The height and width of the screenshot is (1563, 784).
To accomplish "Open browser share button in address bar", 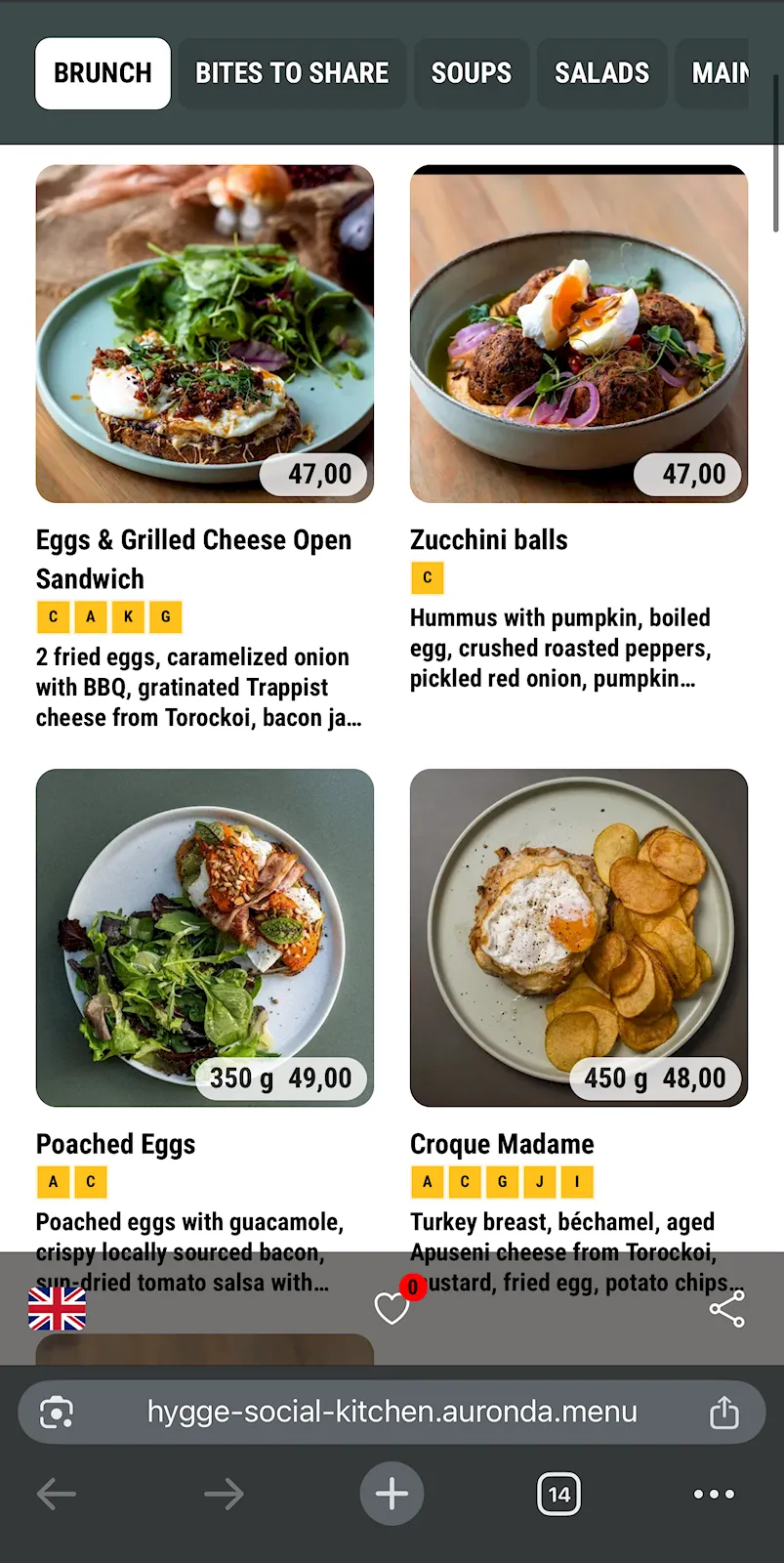I will tap(723, 1413).
